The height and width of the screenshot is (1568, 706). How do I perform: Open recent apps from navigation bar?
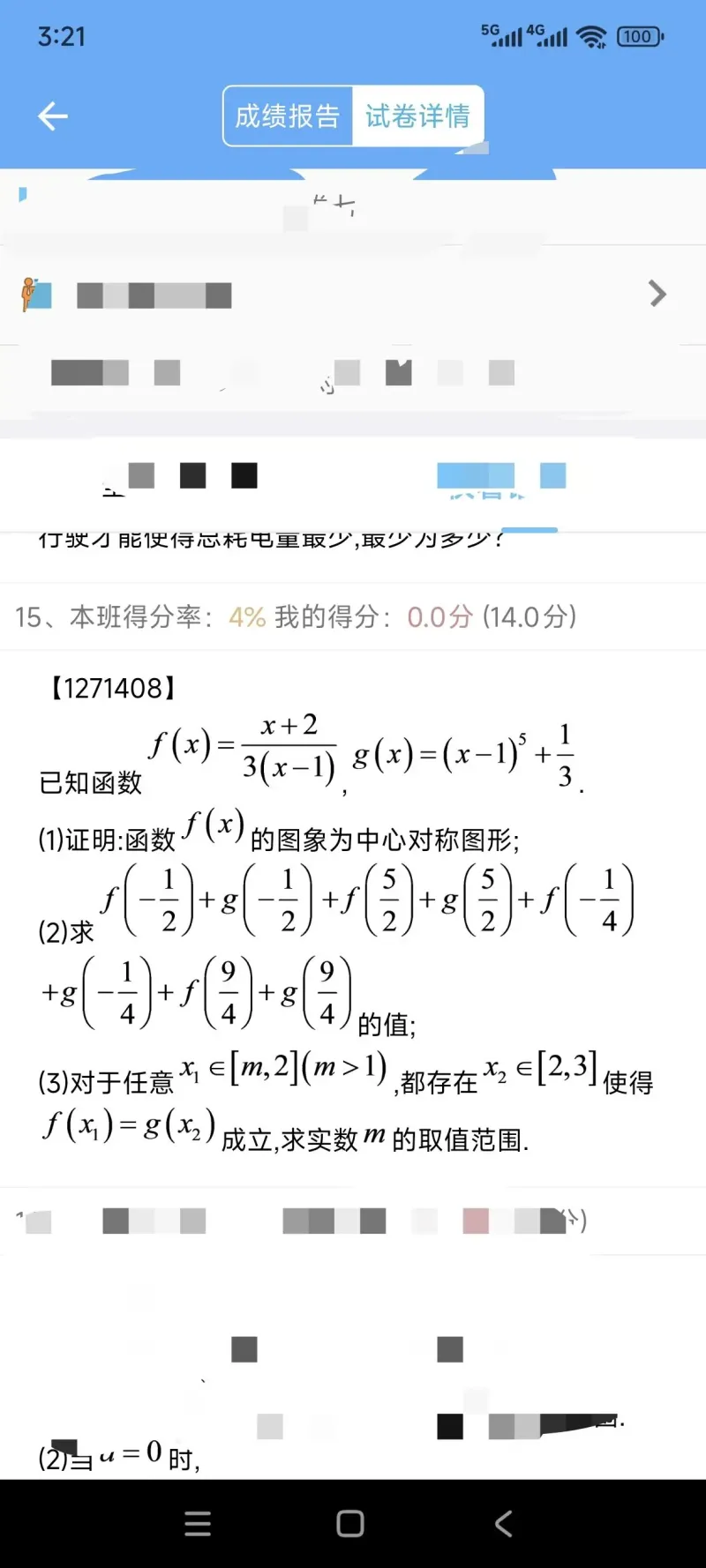pos(198,1523)
